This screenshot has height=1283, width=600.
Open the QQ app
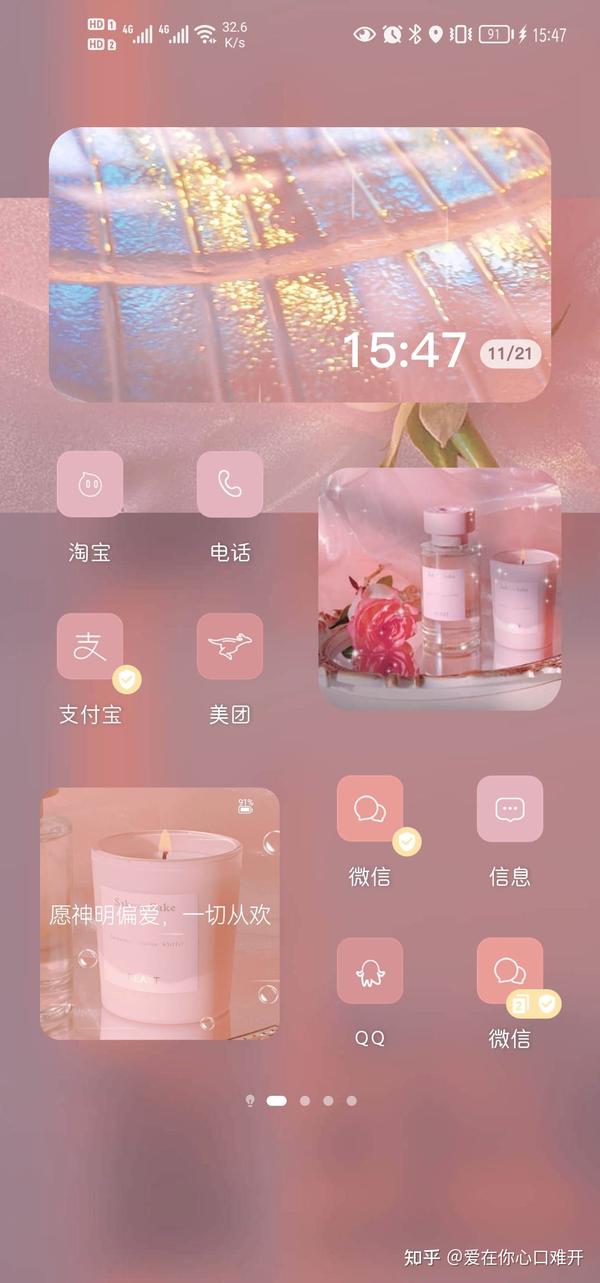pos(370,970)
